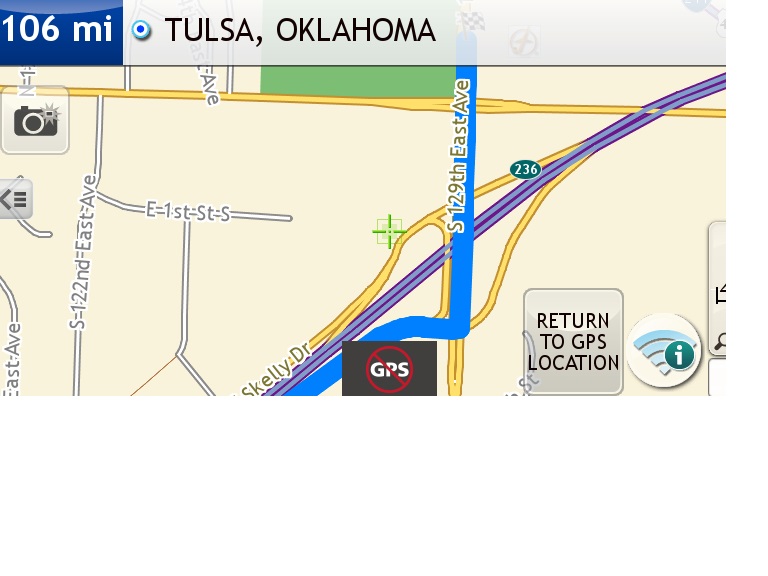Open the Tulsa, Oklahoma destination bar

click(x=300, y=30)
